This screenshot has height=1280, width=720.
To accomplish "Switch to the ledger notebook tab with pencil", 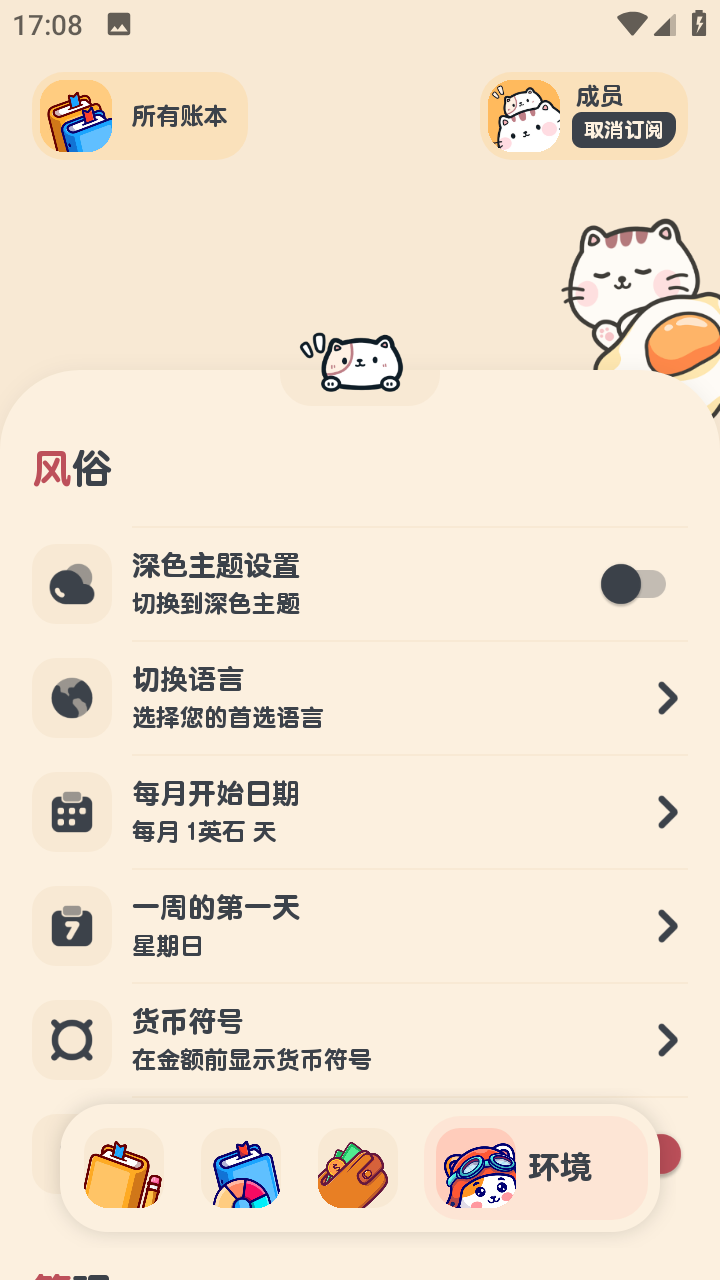I will point(124,1168).
